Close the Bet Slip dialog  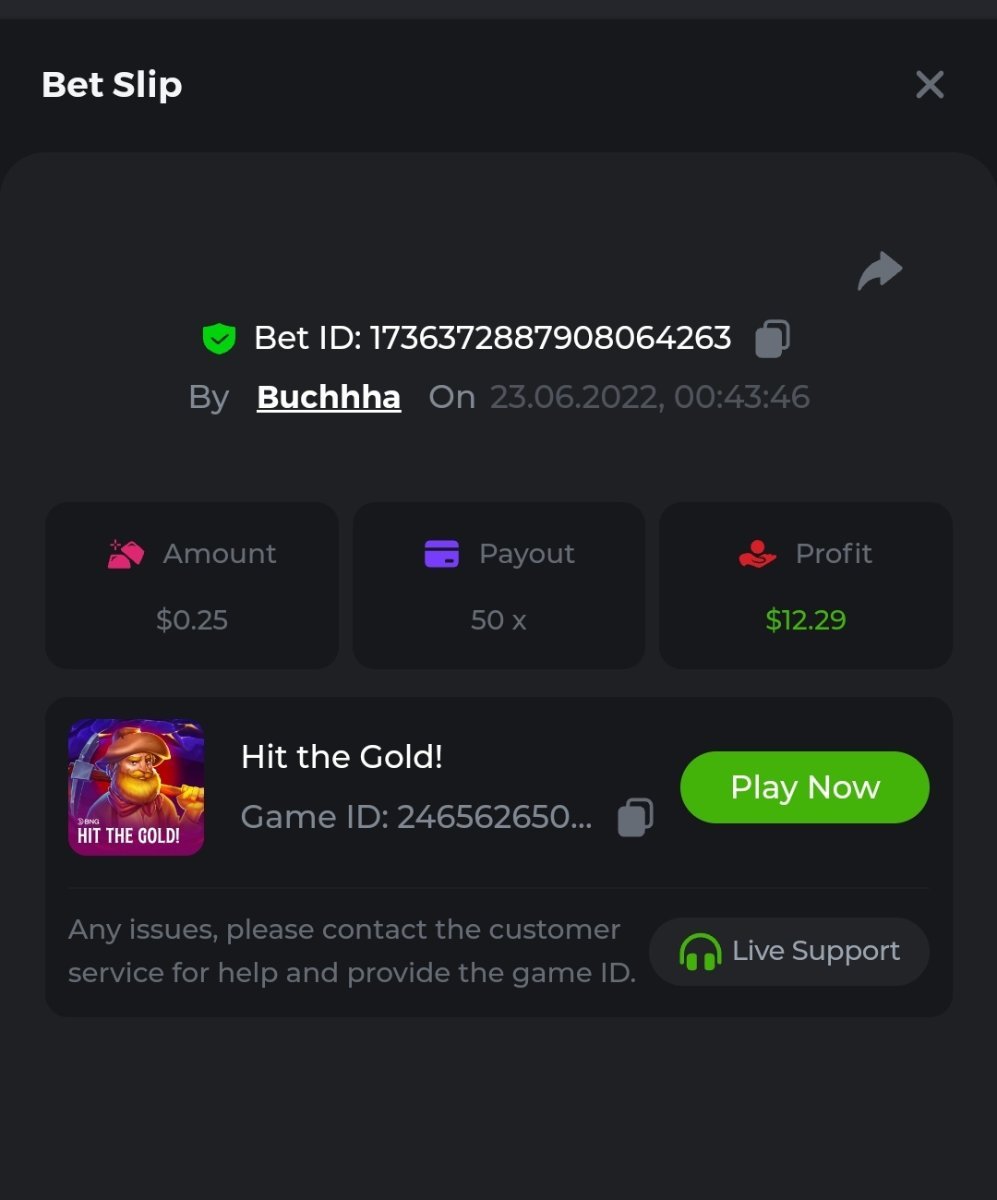pos(929,85)
